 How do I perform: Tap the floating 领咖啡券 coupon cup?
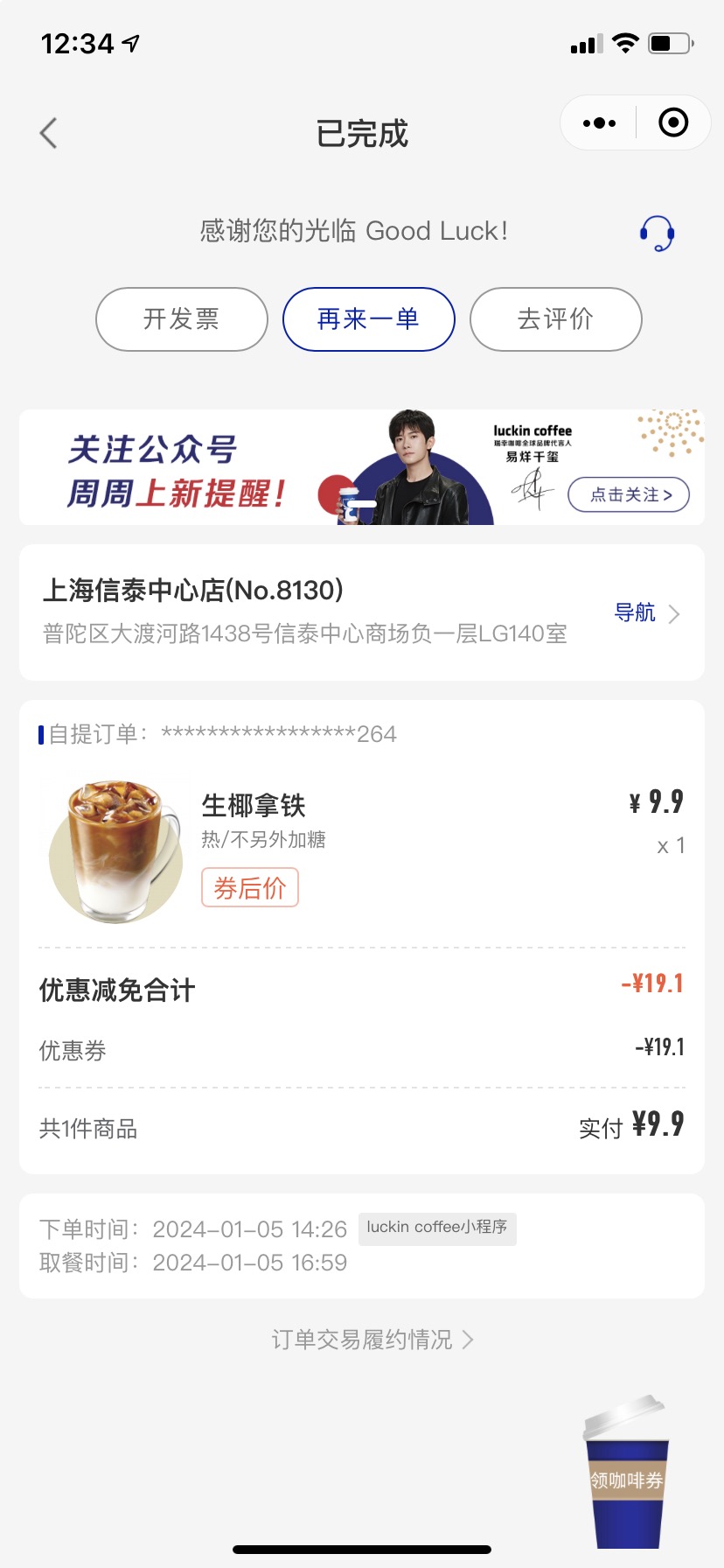627,1472
